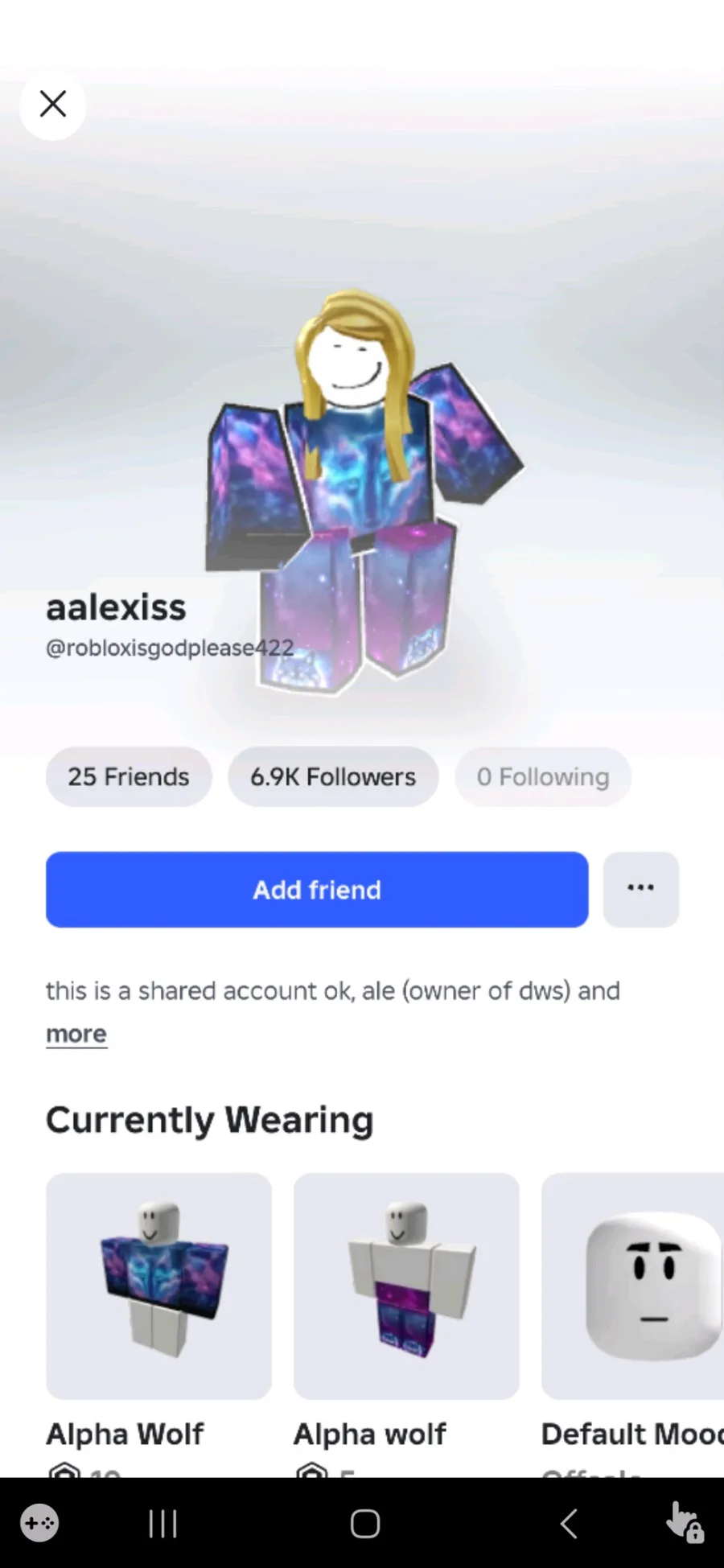
Task: Open the Alpha wolf pants item
Action: (406, 1286)
